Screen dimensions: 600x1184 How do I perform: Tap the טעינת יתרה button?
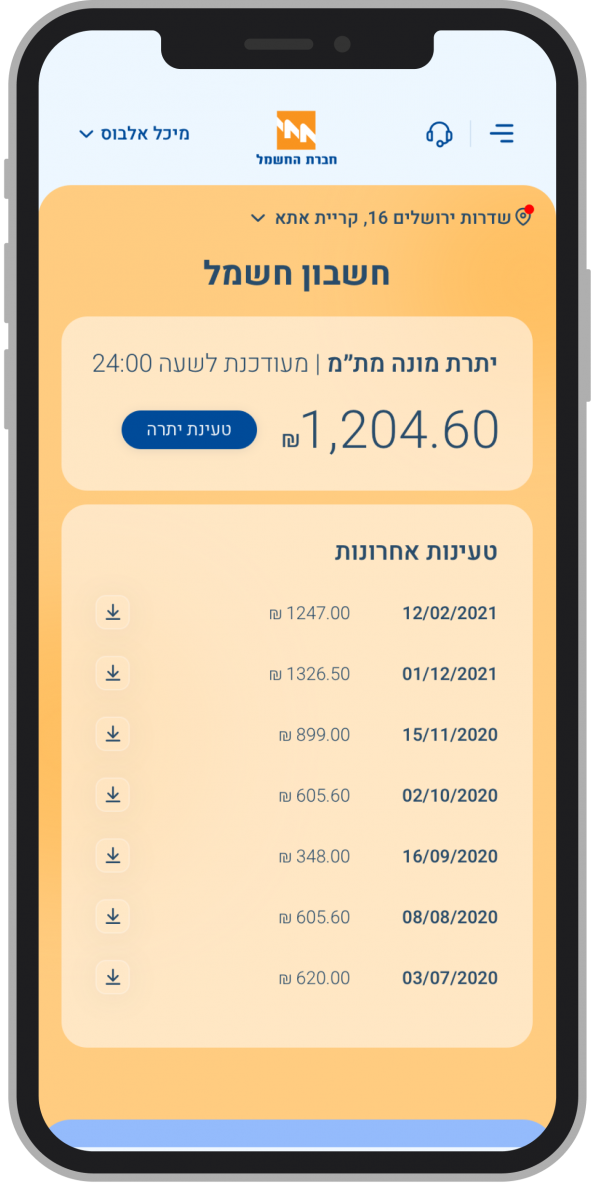189,430
